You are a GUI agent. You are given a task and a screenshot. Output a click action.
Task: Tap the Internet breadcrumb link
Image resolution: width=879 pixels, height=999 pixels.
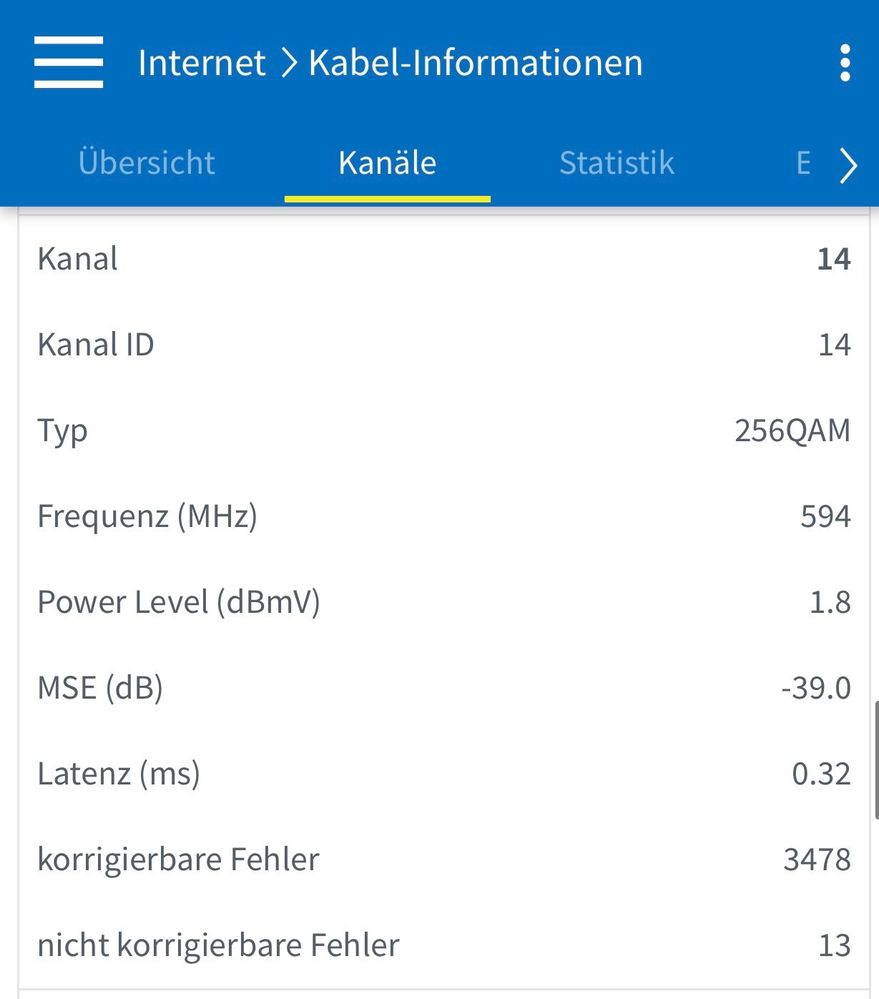pos(202,63)
